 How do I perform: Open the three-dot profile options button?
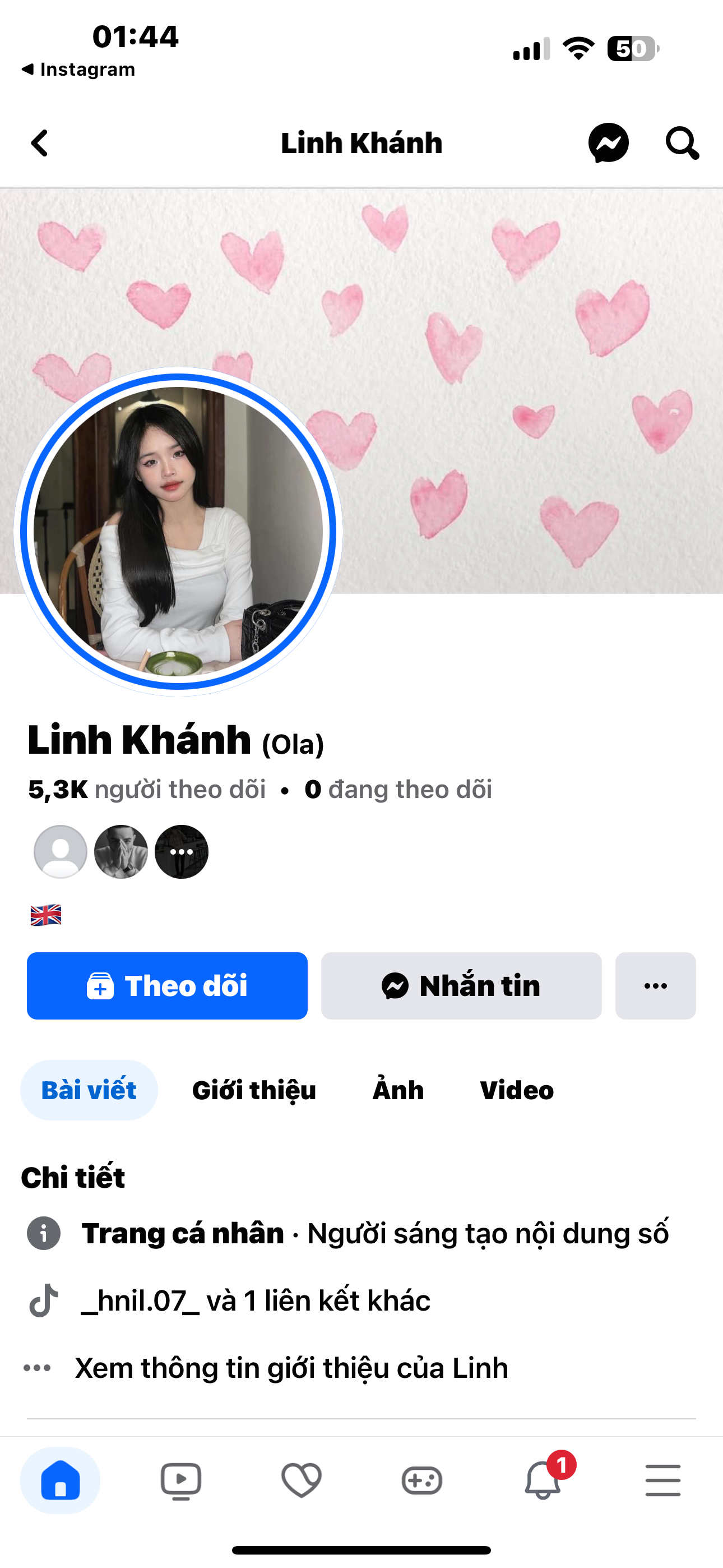[x=655, y=985]
